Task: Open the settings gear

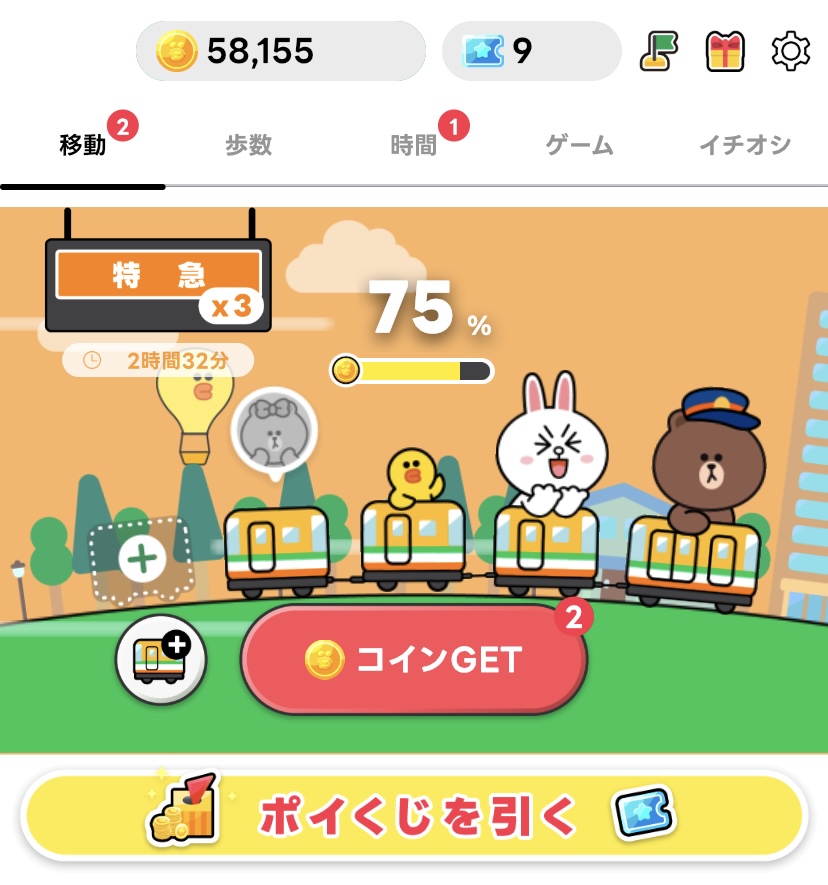Action: coord(790,51)
